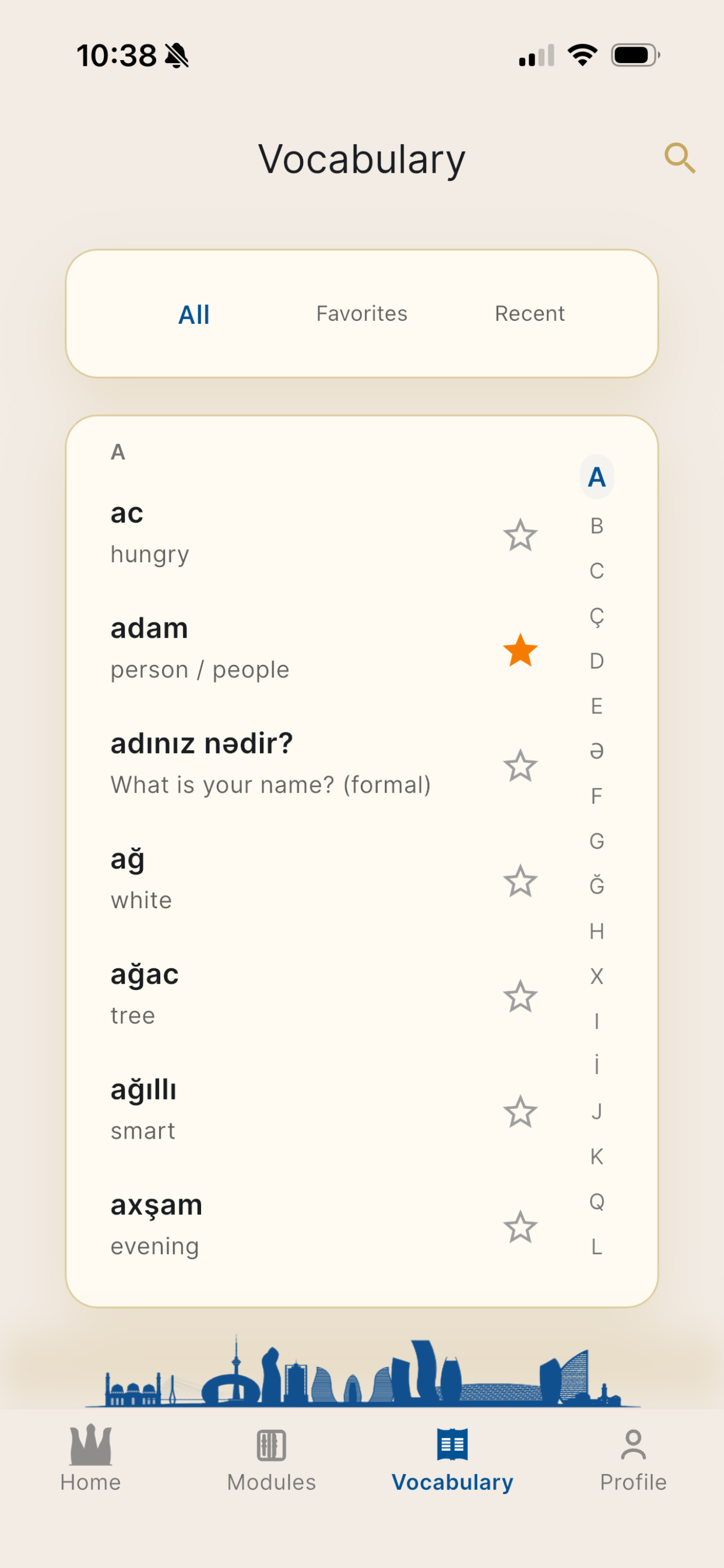724x1568 pixels.
Task: Jump to letter Ə in index
Action: (596, 751)
